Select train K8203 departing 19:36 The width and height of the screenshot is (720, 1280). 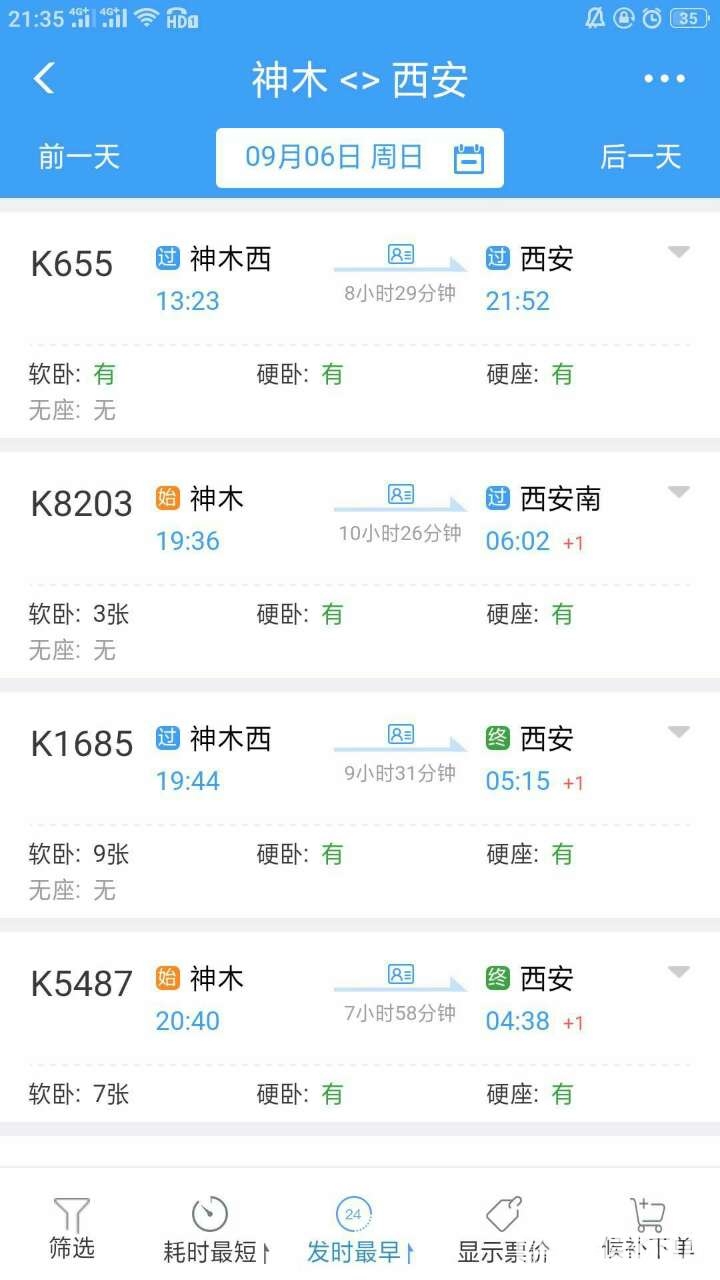coord(360,565)
